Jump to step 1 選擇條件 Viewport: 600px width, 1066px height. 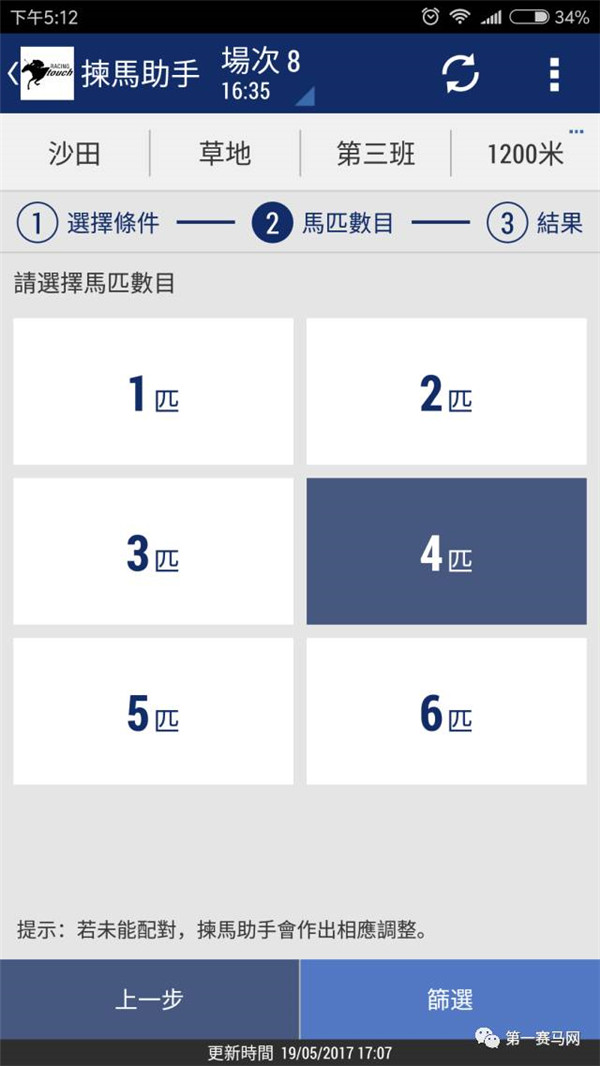pyautogui.click(x=88, y=223)
